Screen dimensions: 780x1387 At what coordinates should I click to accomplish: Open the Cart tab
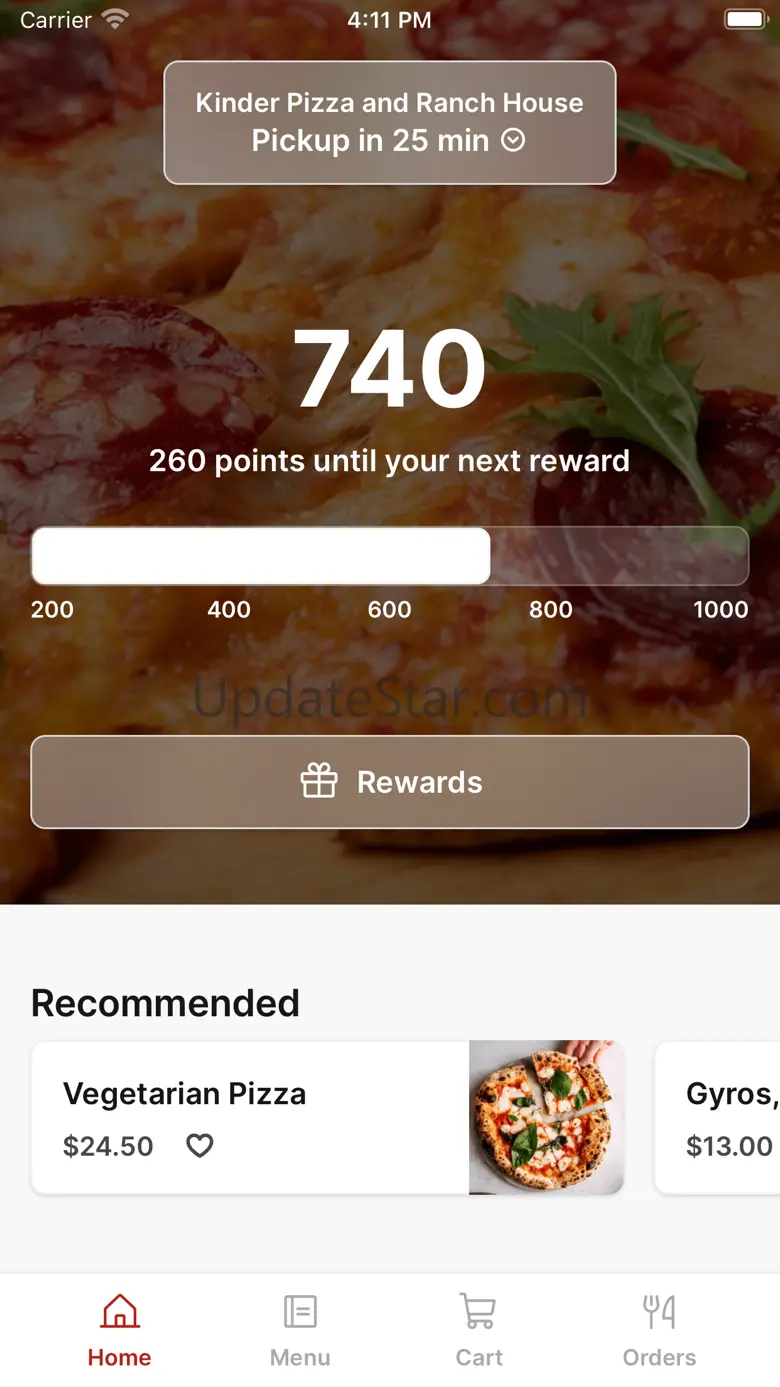pos(479,1331)
